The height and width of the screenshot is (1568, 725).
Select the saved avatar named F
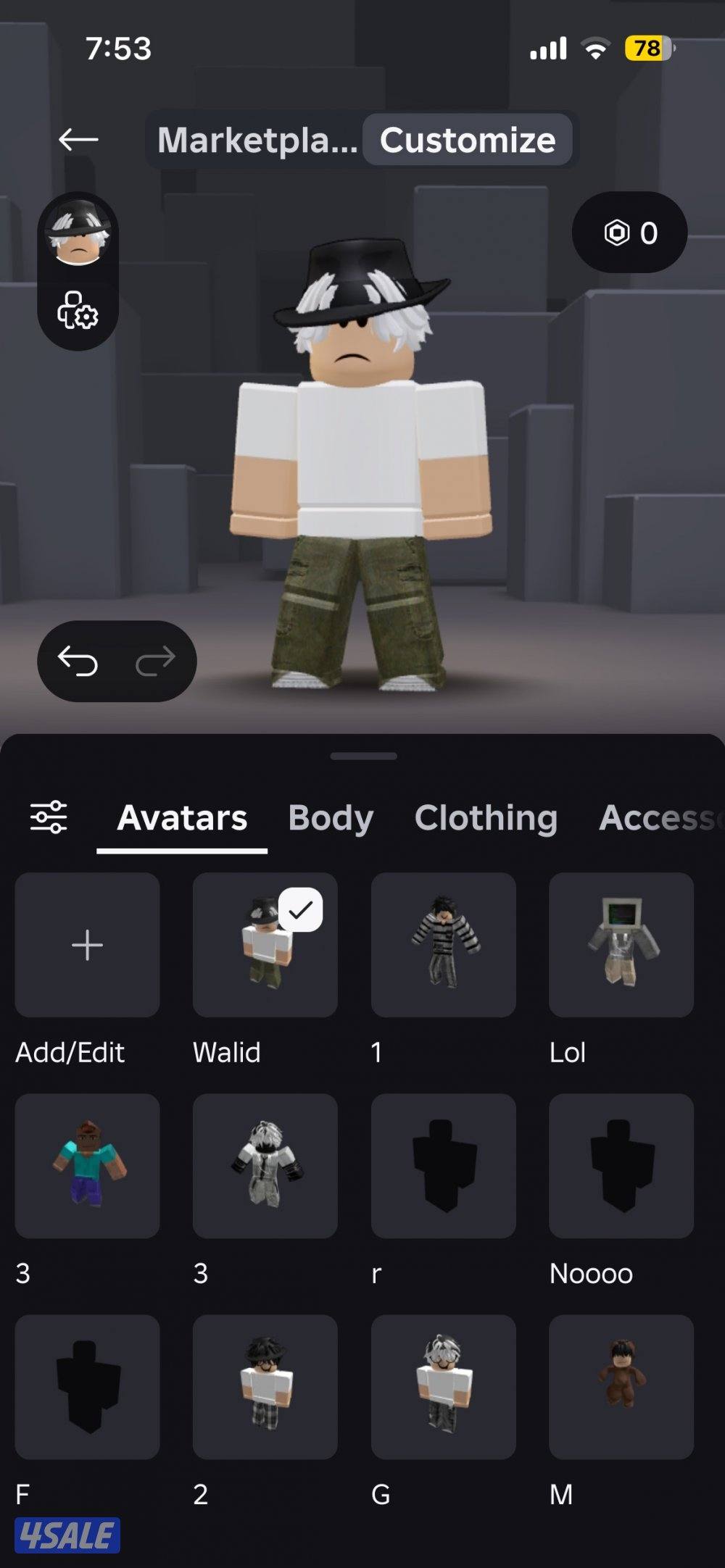[x=87, y=1387]
